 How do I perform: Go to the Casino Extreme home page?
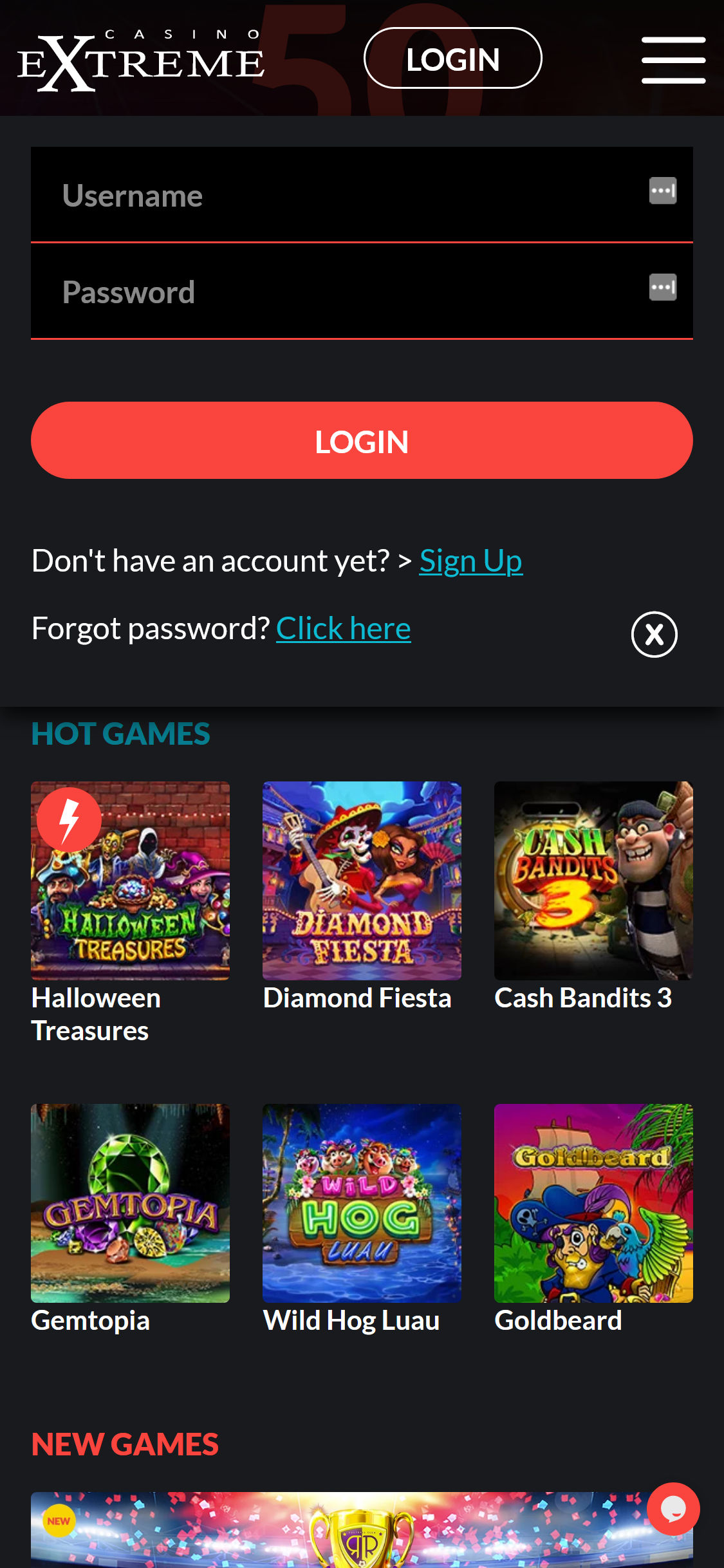tap(141, 60)
